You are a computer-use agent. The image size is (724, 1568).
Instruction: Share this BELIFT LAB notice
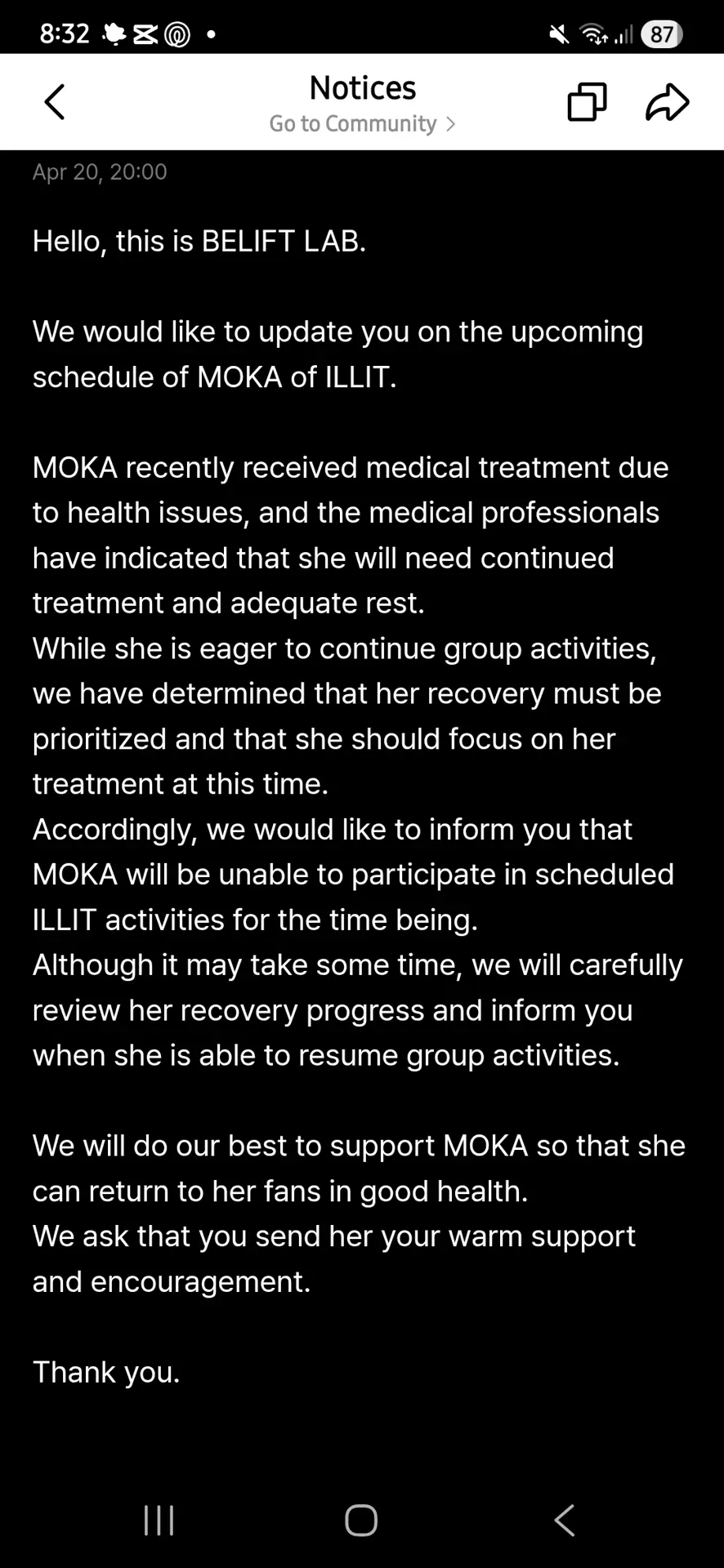tap(667, 102)
